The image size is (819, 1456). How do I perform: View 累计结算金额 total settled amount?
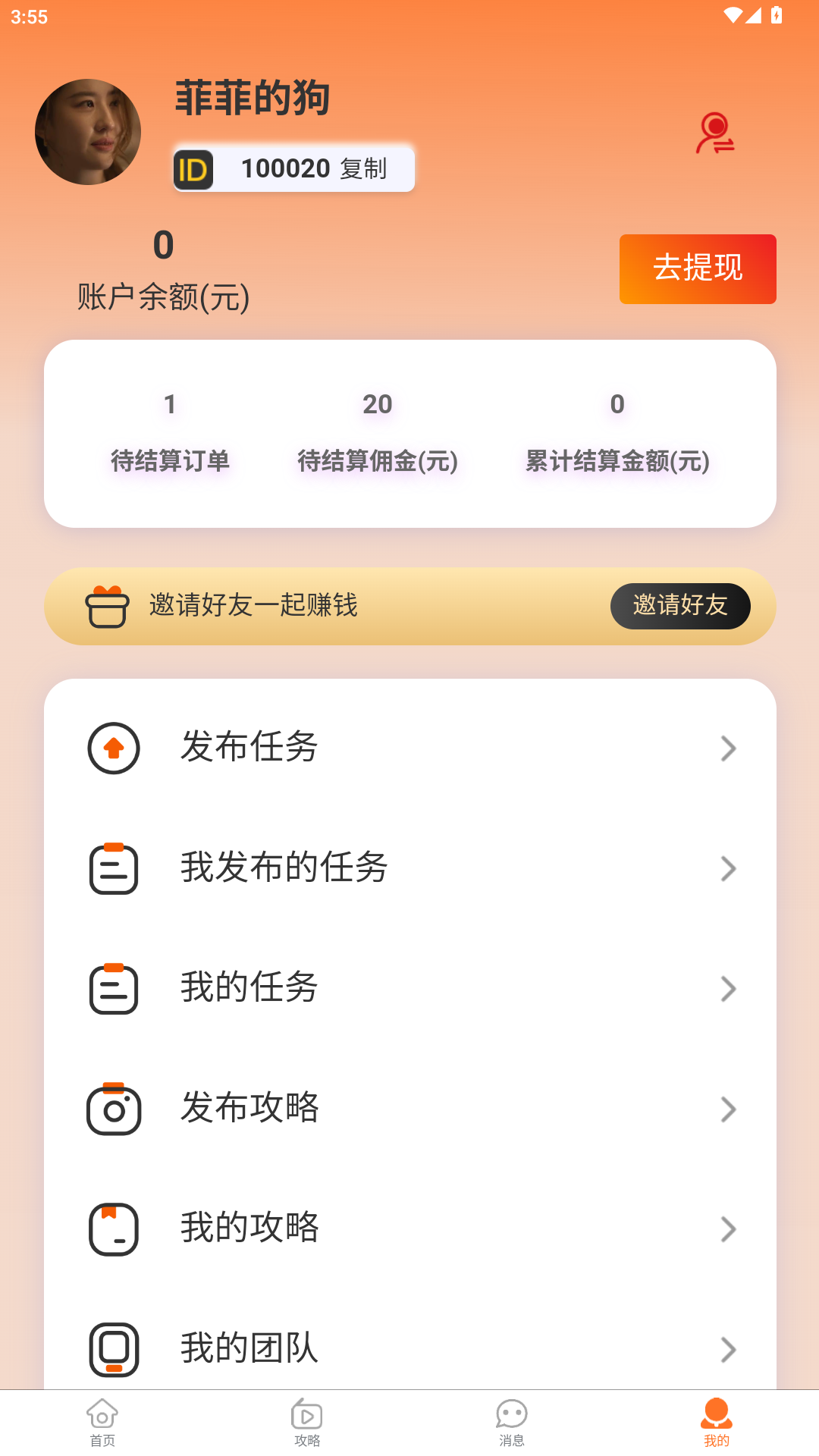617,432
